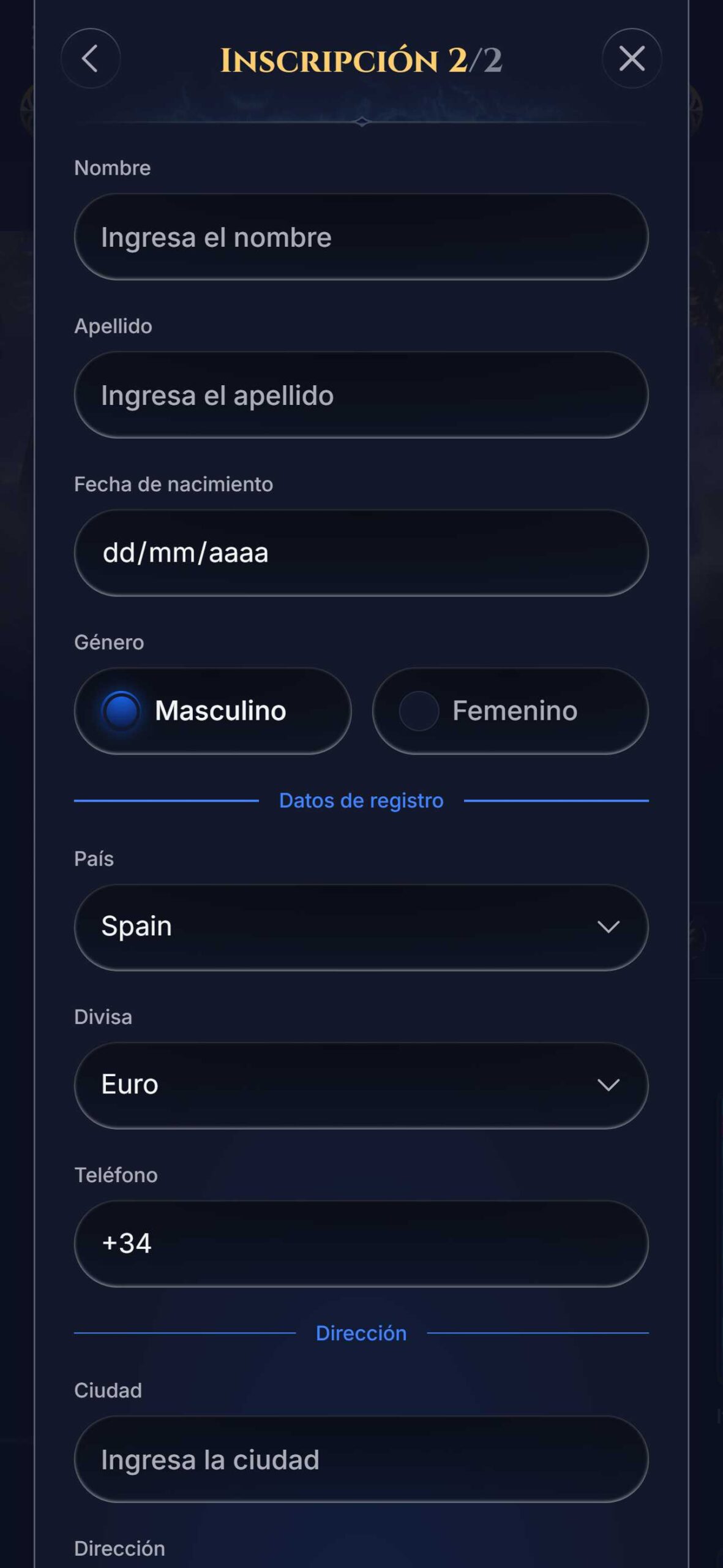Expand the País dropdown showing Spain

[x=361, y=927]
